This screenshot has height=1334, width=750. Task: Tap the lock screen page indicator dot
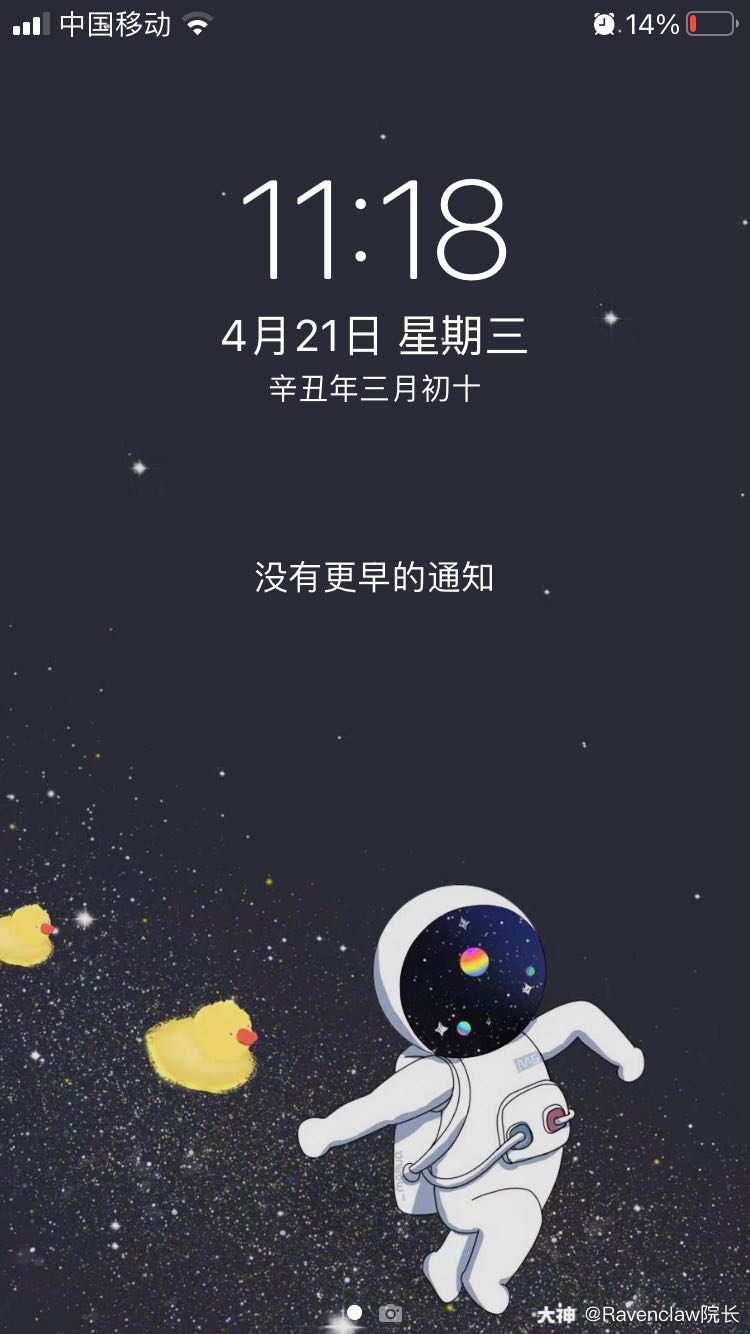[354, 1312]
